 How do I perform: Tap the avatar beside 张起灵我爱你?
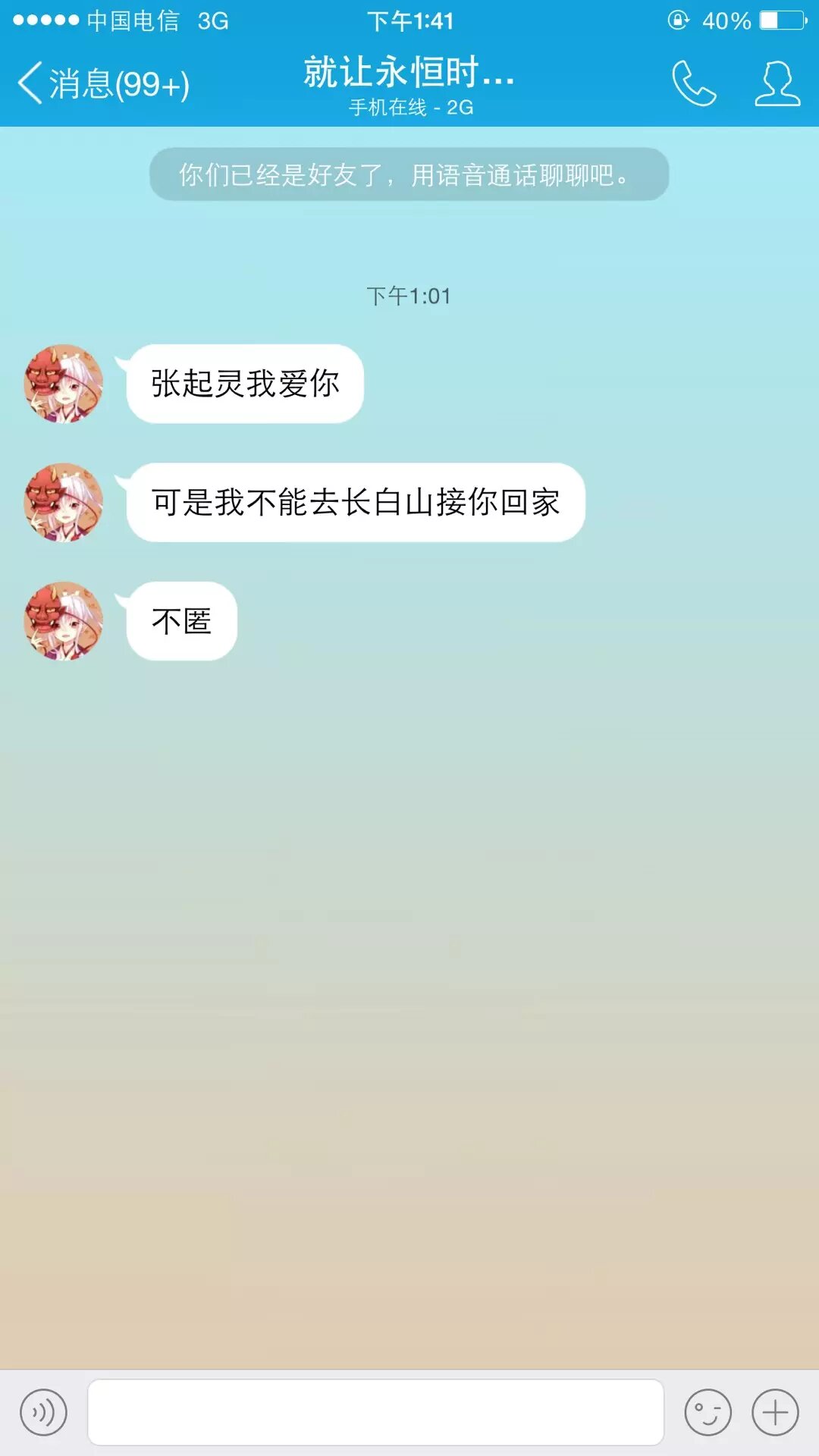[64, 384]
